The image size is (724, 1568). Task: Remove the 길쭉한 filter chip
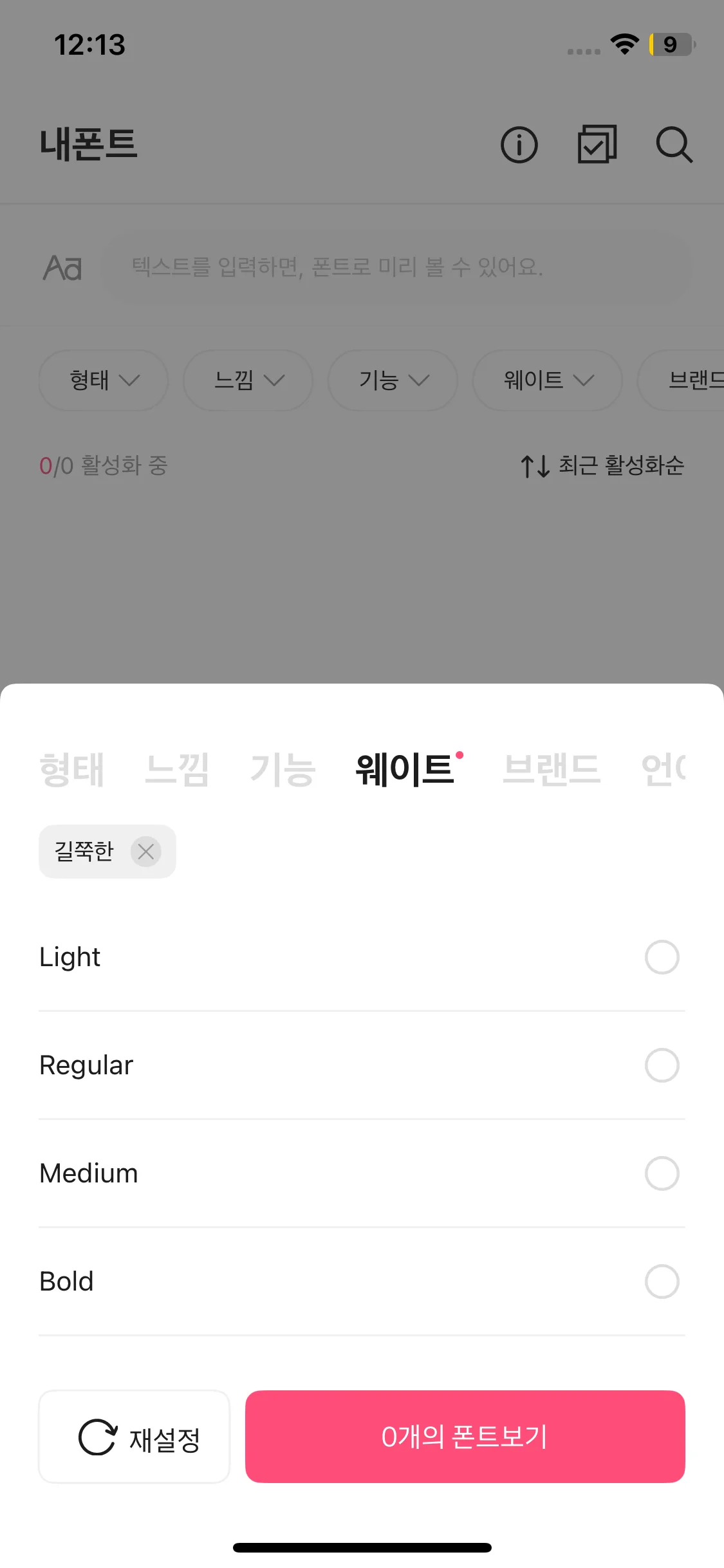[x=145, y=852]
